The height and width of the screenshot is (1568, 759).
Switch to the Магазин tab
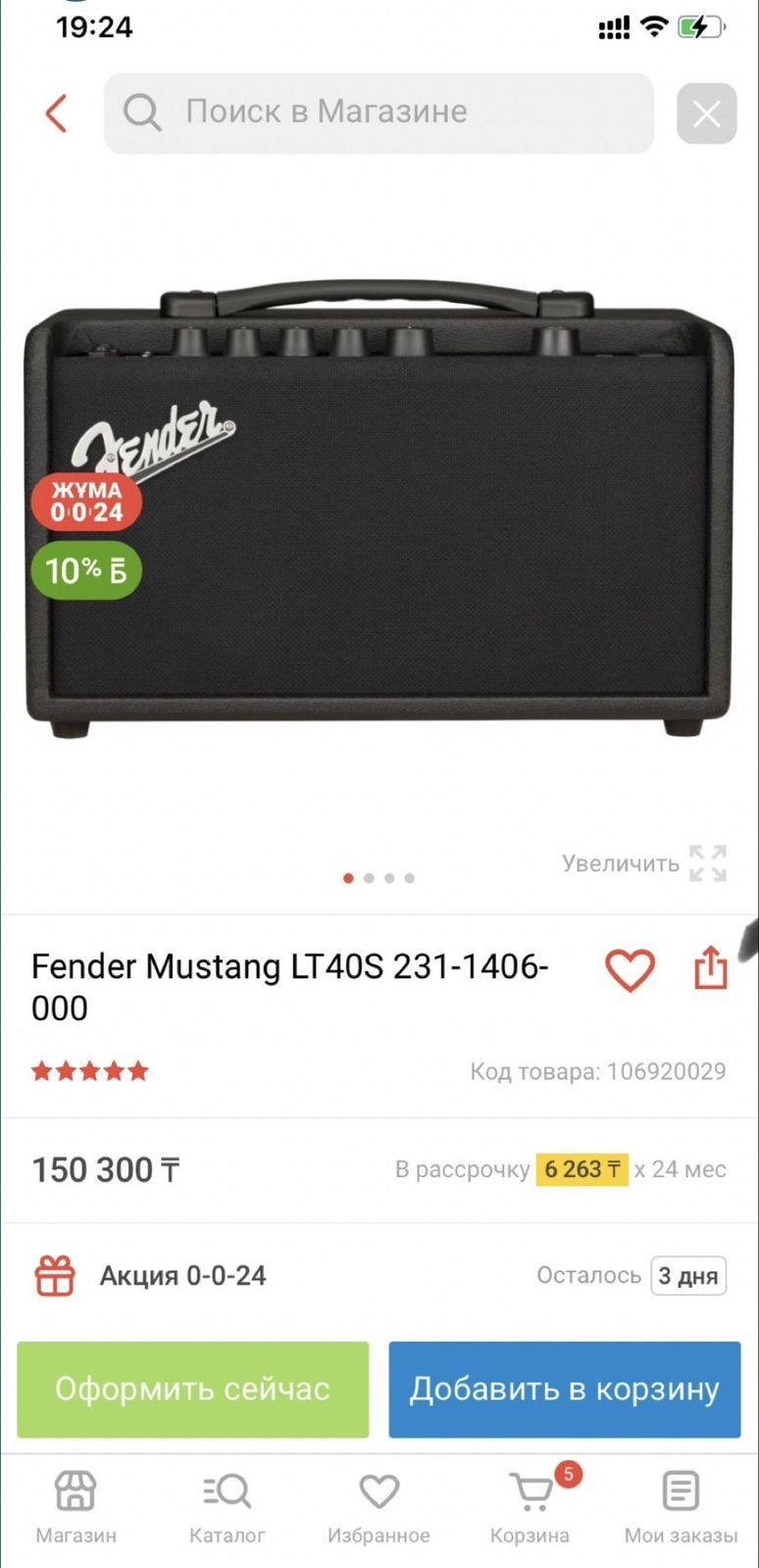(x=76, y=1507)
